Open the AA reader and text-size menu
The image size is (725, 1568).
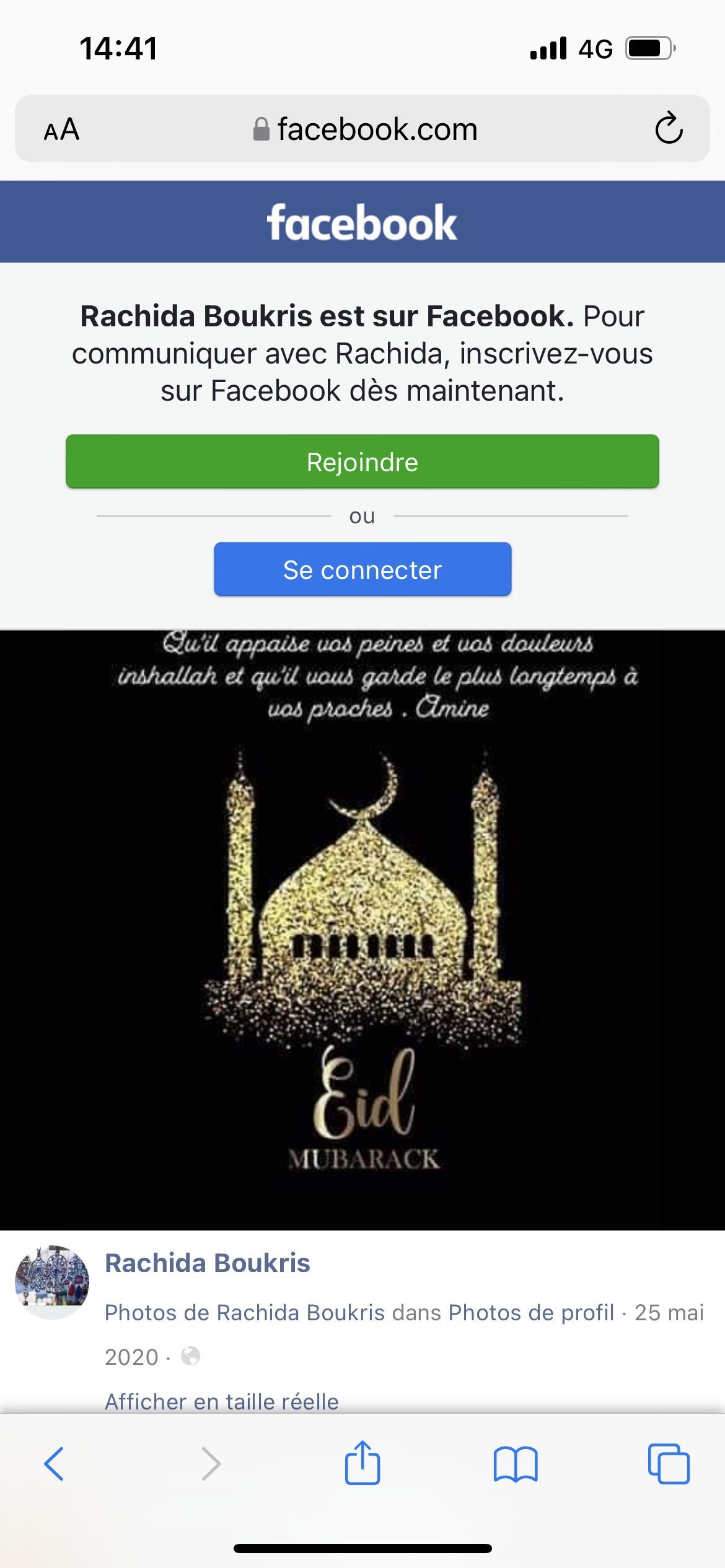(x=61, y=129)
